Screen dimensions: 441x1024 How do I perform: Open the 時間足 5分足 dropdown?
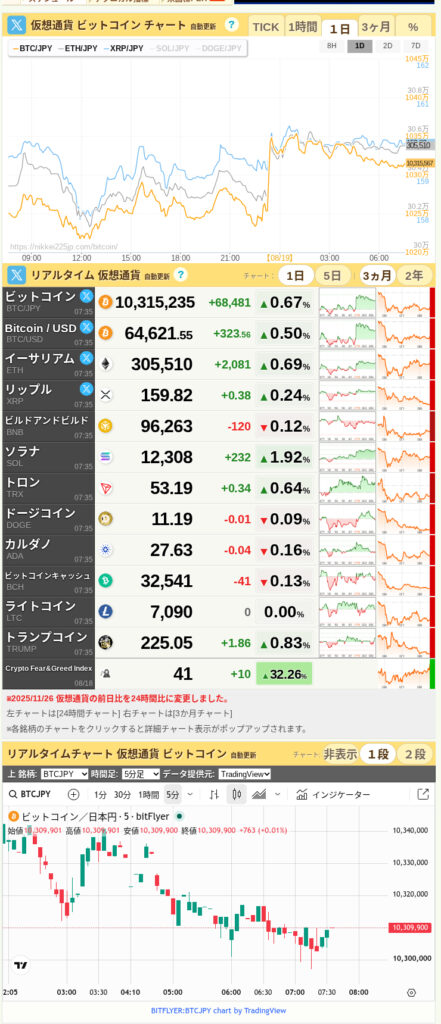click(x=143, y=774)
